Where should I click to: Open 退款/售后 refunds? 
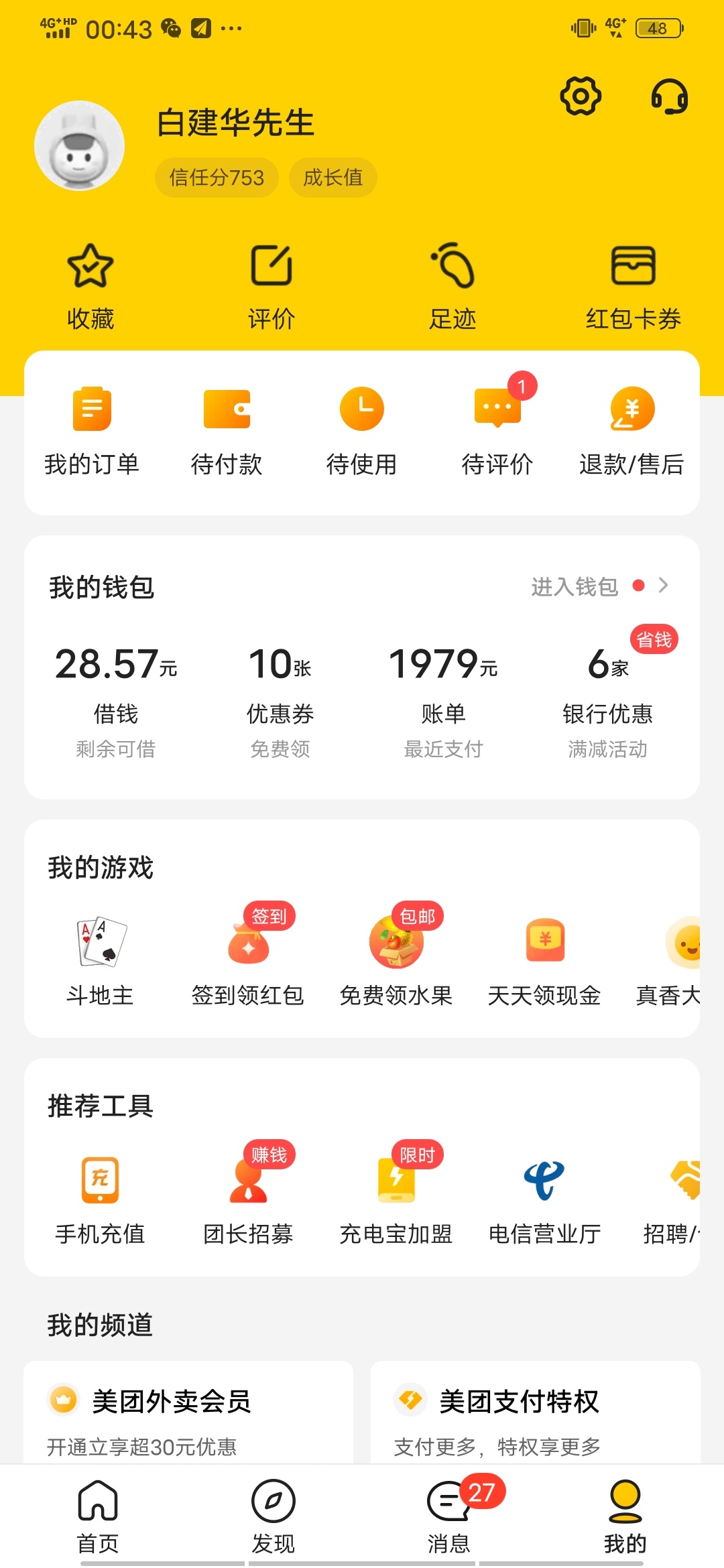coord(631,431)
